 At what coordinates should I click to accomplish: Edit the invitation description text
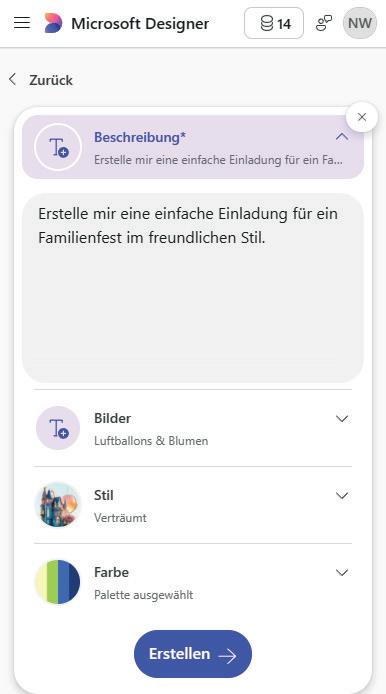(x=193, y=288)
